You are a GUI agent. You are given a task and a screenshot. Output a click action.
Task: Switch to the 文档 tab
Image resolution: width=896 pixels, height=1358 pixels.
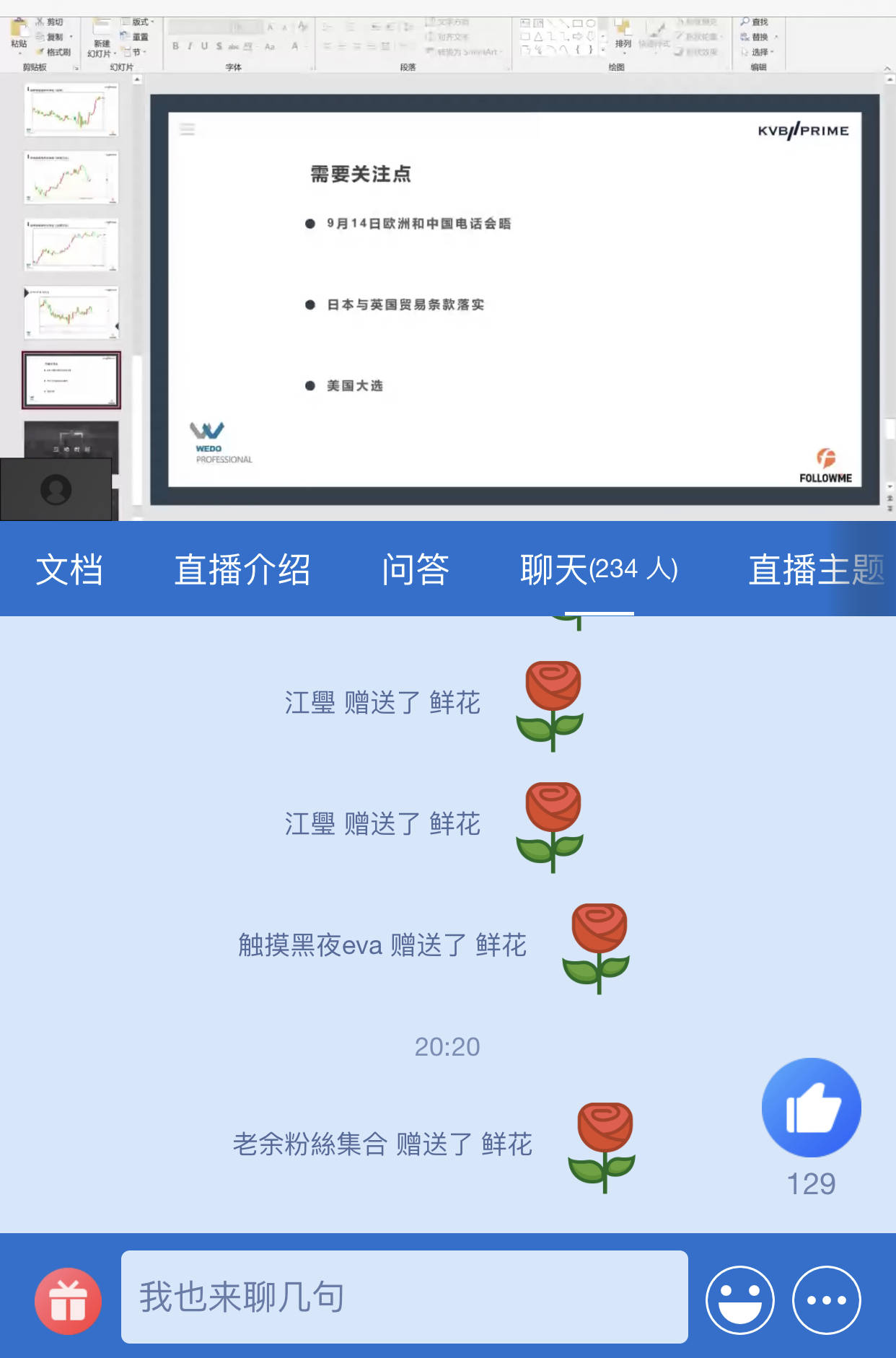coord(69,569)
